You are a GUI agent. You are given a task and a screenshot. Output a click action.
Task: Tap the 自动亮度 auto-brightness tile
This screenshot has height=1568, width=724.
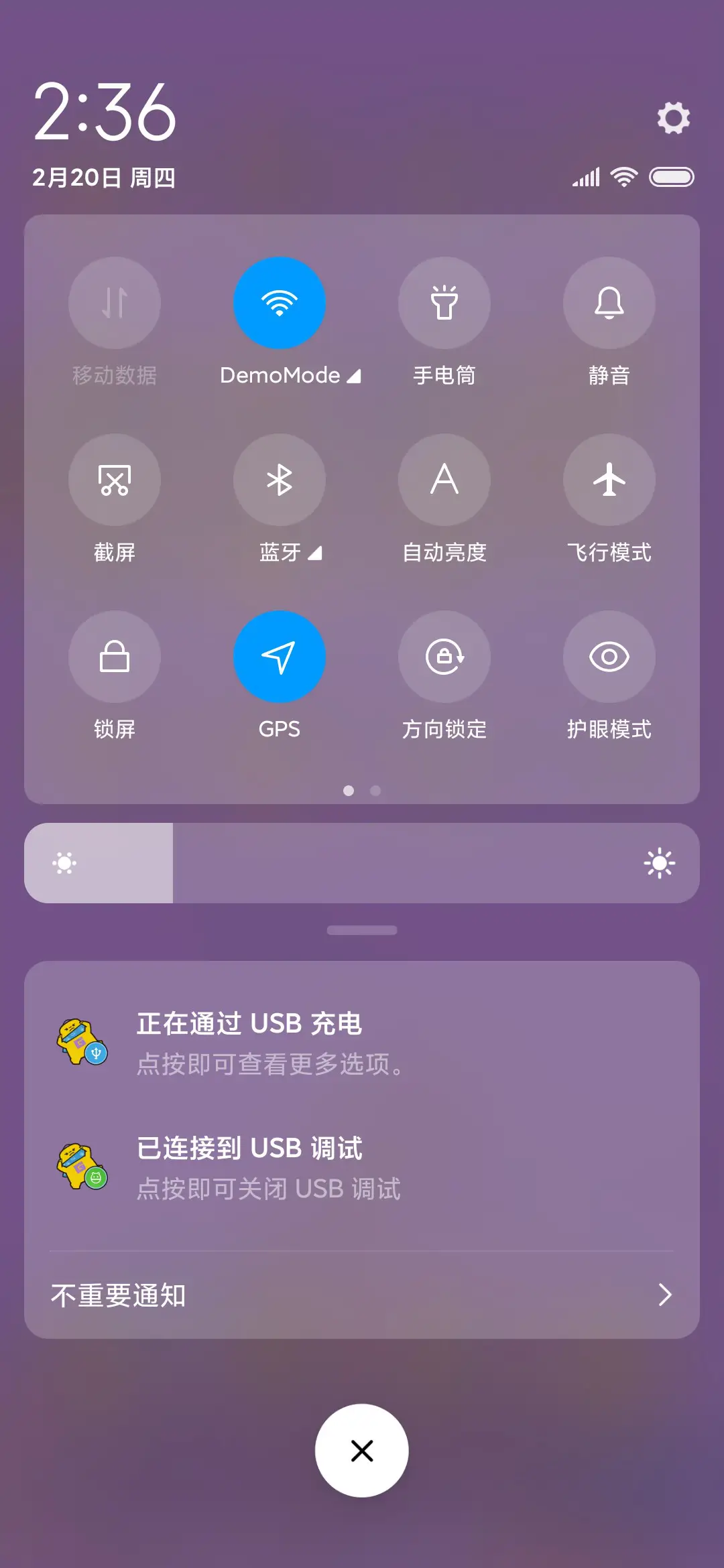[444, 480]
